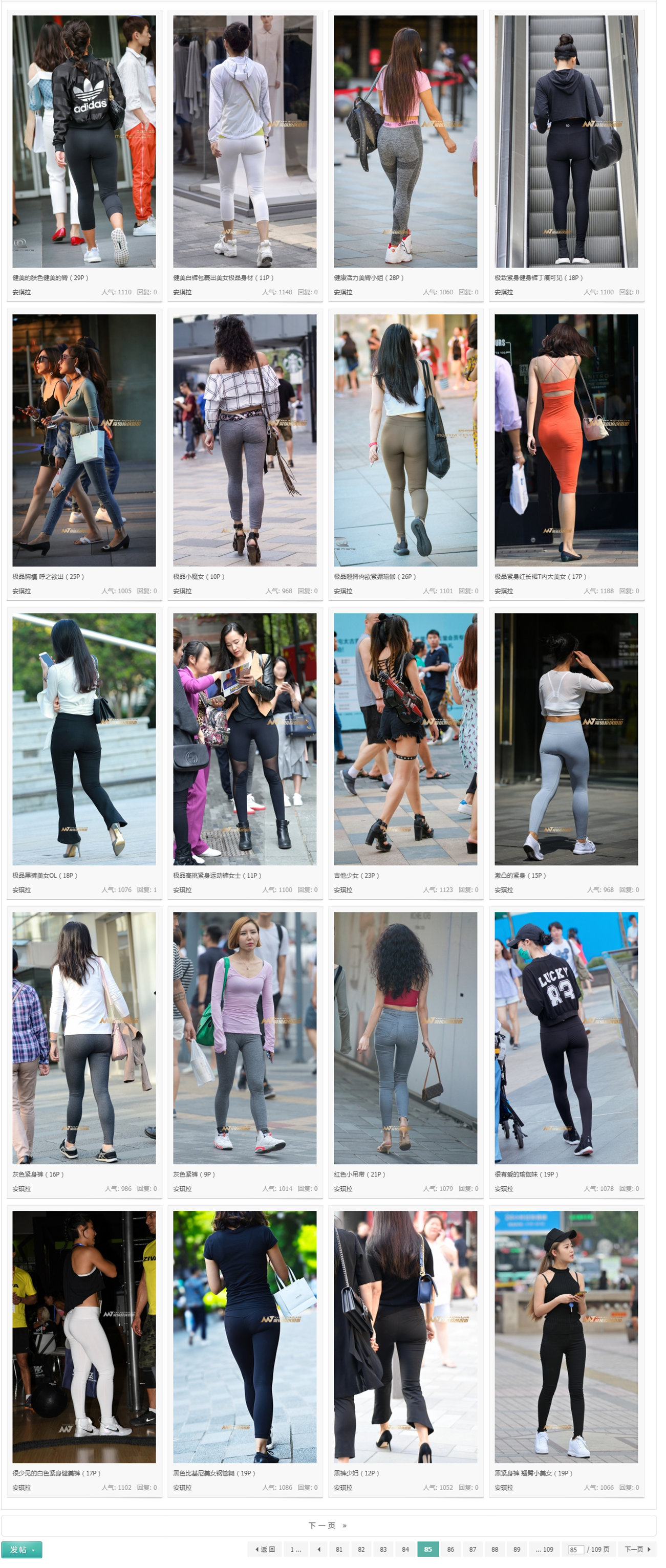Open the thread 健康活力美臀小姐 (28P)
Screen dimensions: 666x1568
368,277
